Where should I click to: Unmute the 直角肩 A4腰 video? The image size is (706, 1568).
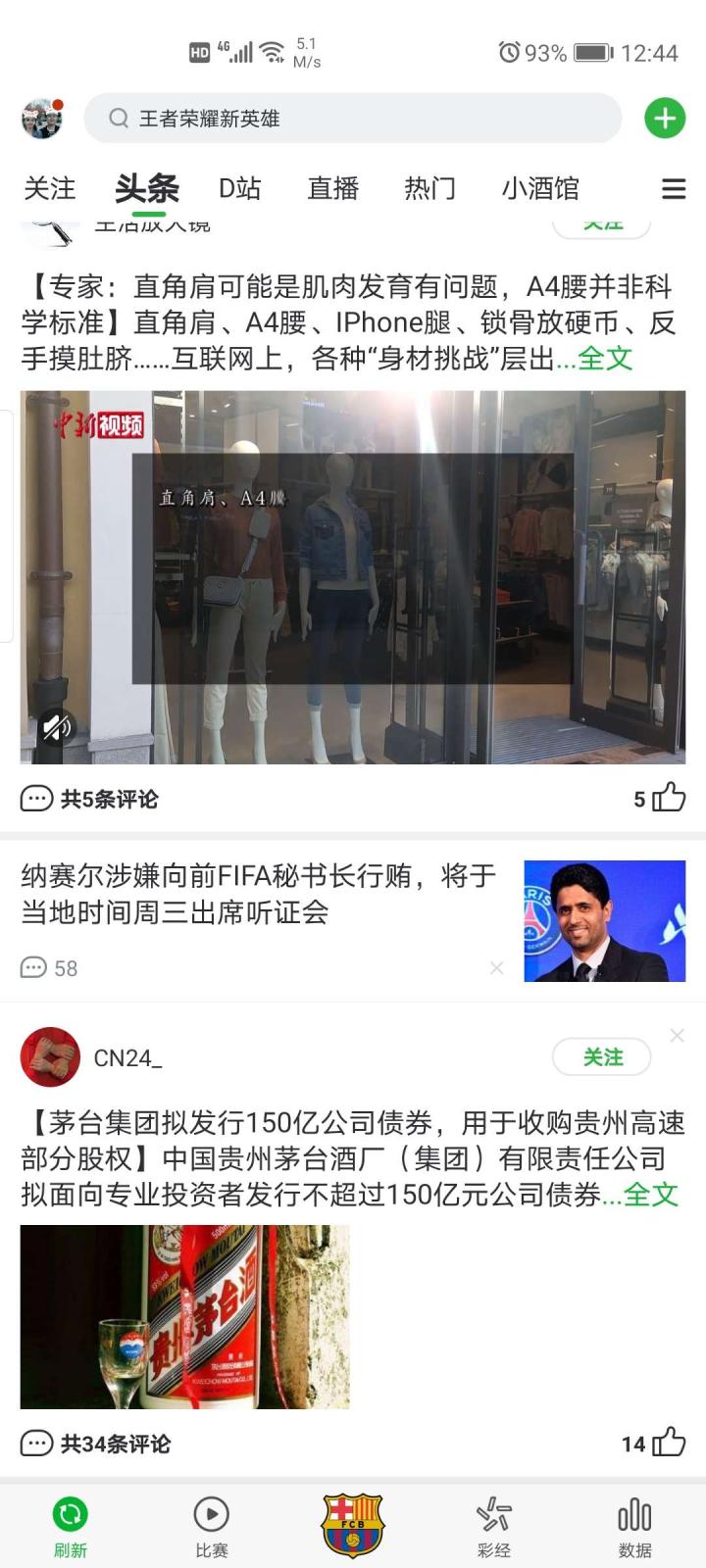coord(56,726)
